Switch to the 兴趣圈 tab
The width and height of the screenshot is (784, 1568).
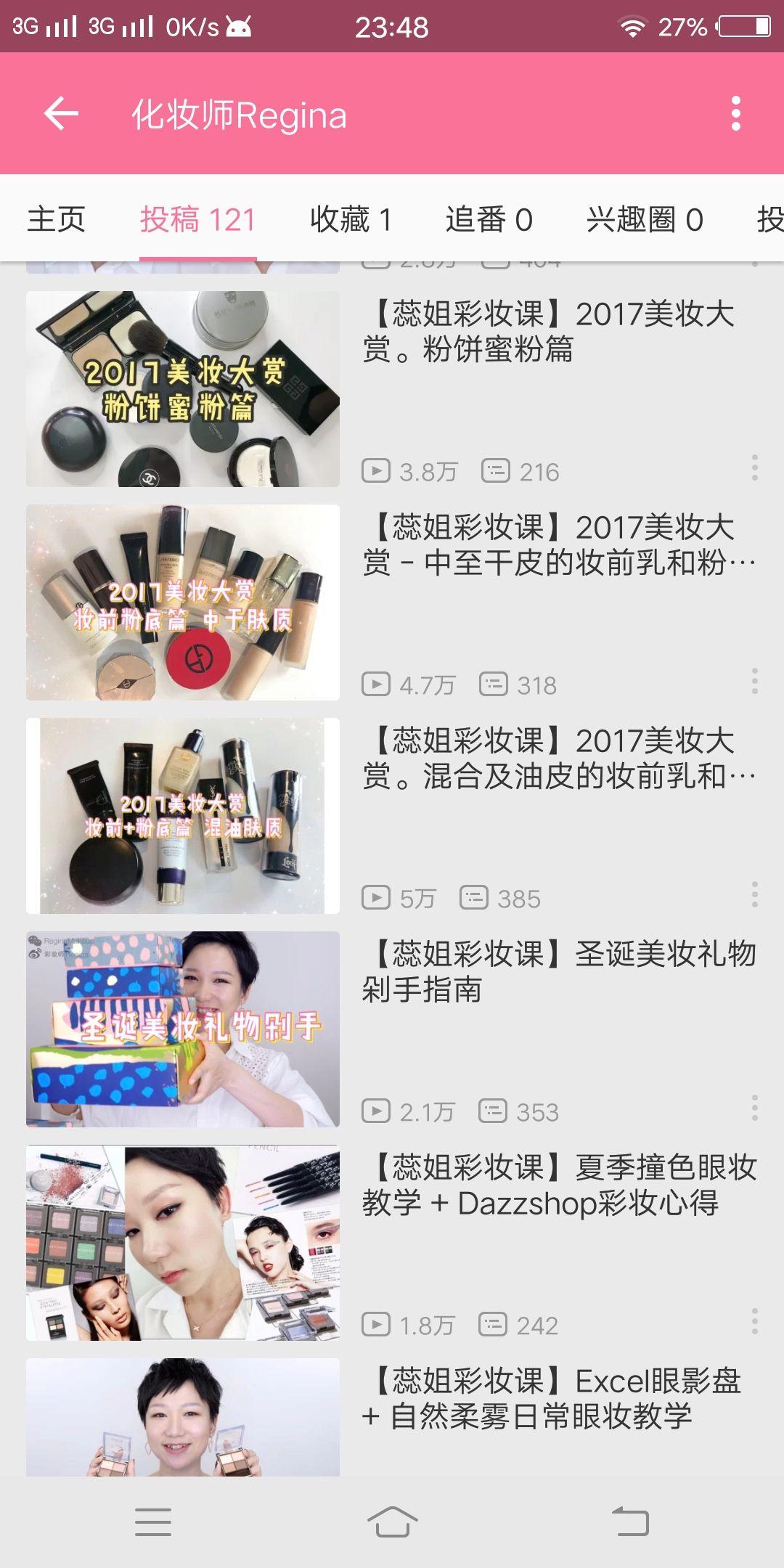(645, 219)
